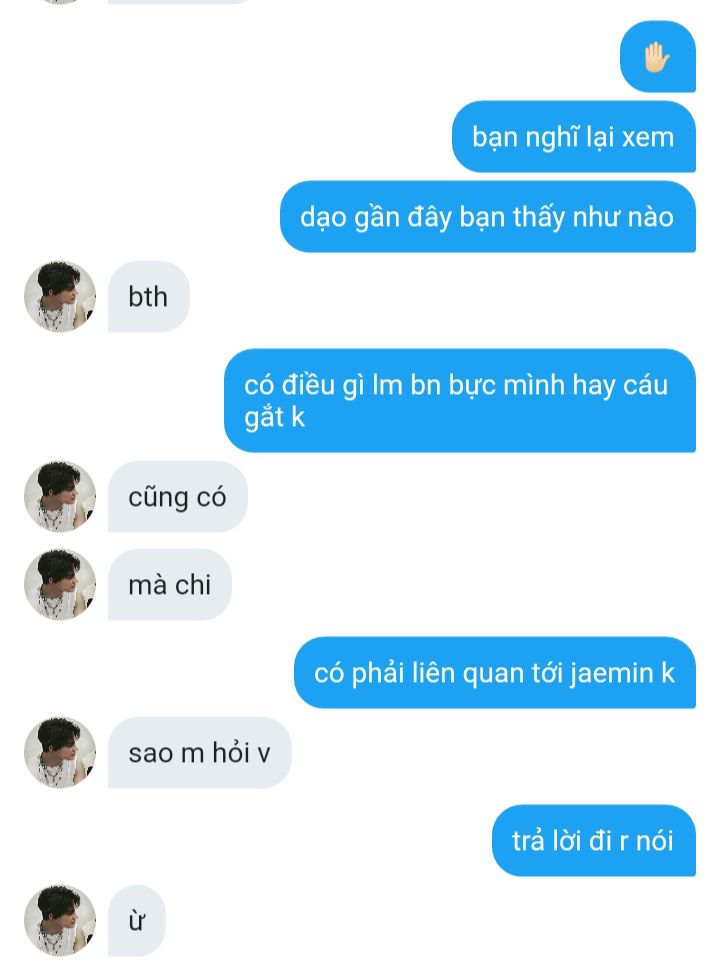Open sender's avatar beside the "bth" message

click(60, 297)
